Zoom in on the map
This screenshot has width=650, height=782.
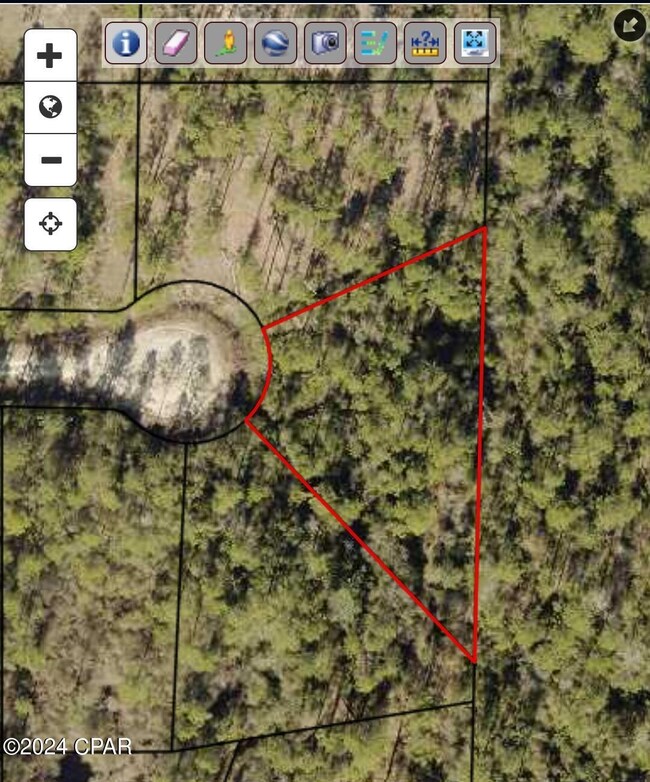pyautogui.click(x=50, y=55)
